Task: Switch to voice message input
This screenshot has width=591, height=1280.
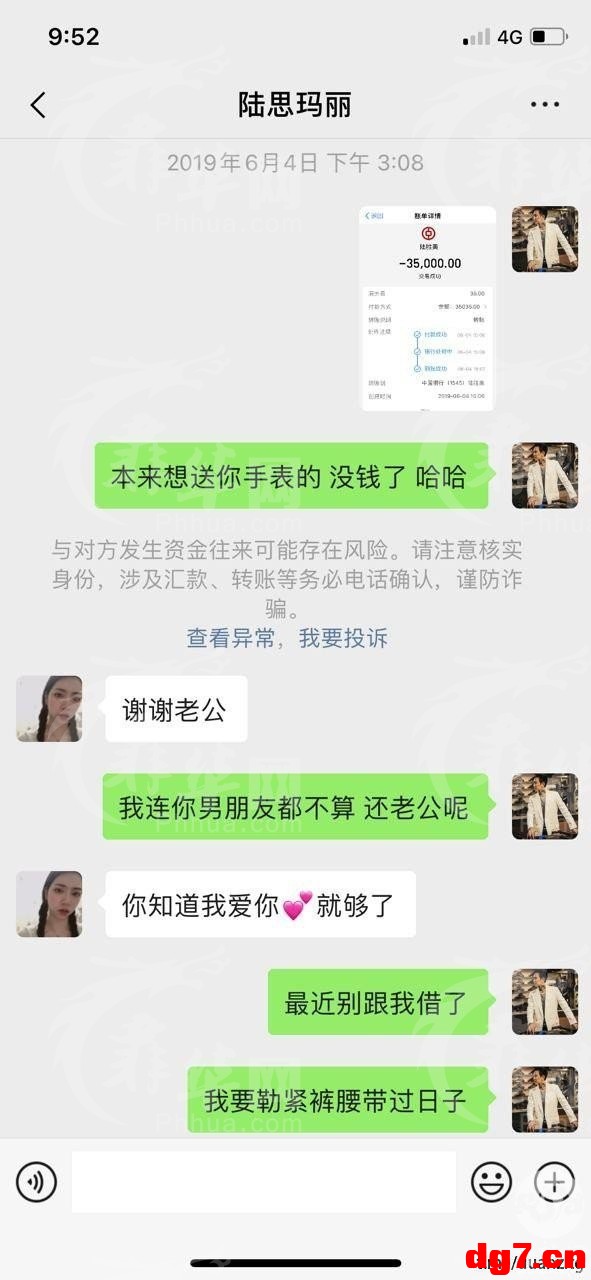Action: pyautogui.click(x=37, y=1183)
